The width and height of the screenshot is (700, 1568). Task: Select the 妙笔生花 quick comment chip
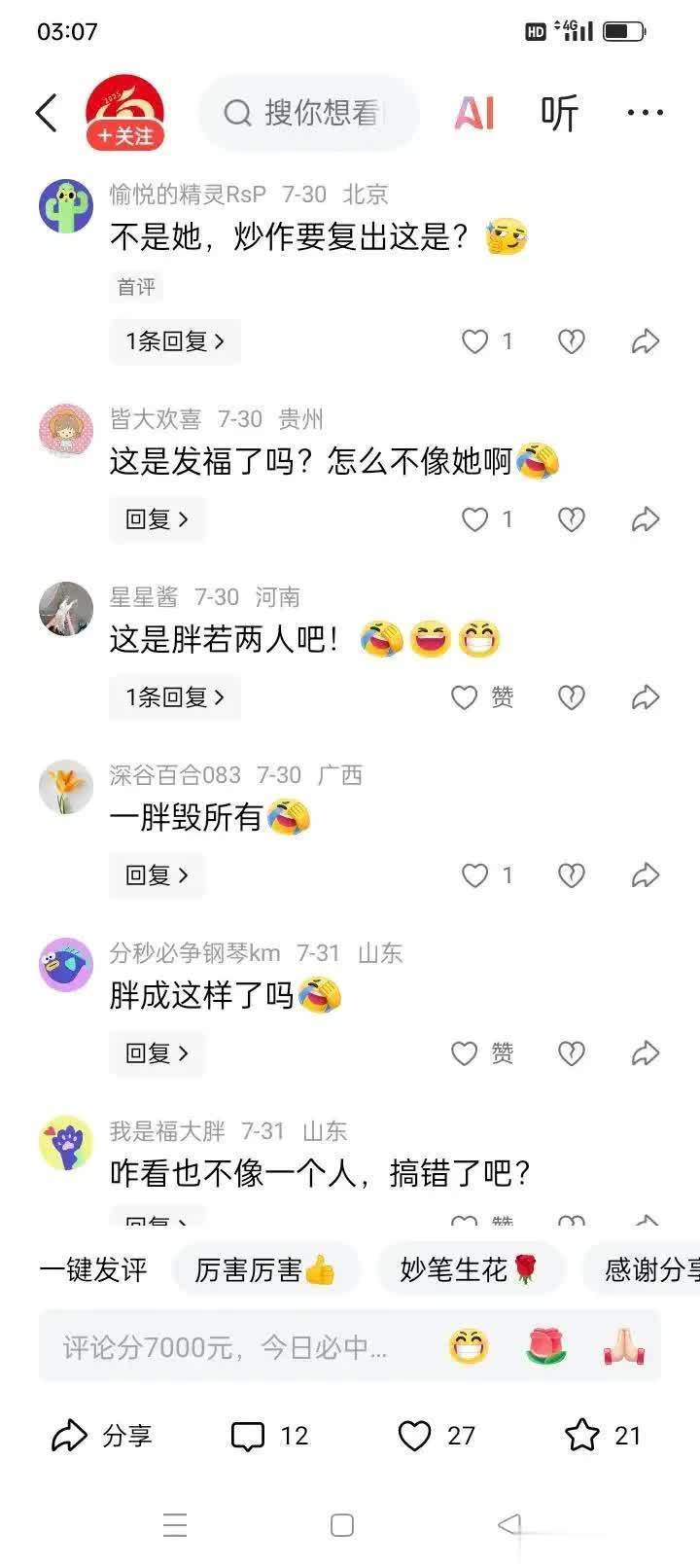(x=469, y=1269)
